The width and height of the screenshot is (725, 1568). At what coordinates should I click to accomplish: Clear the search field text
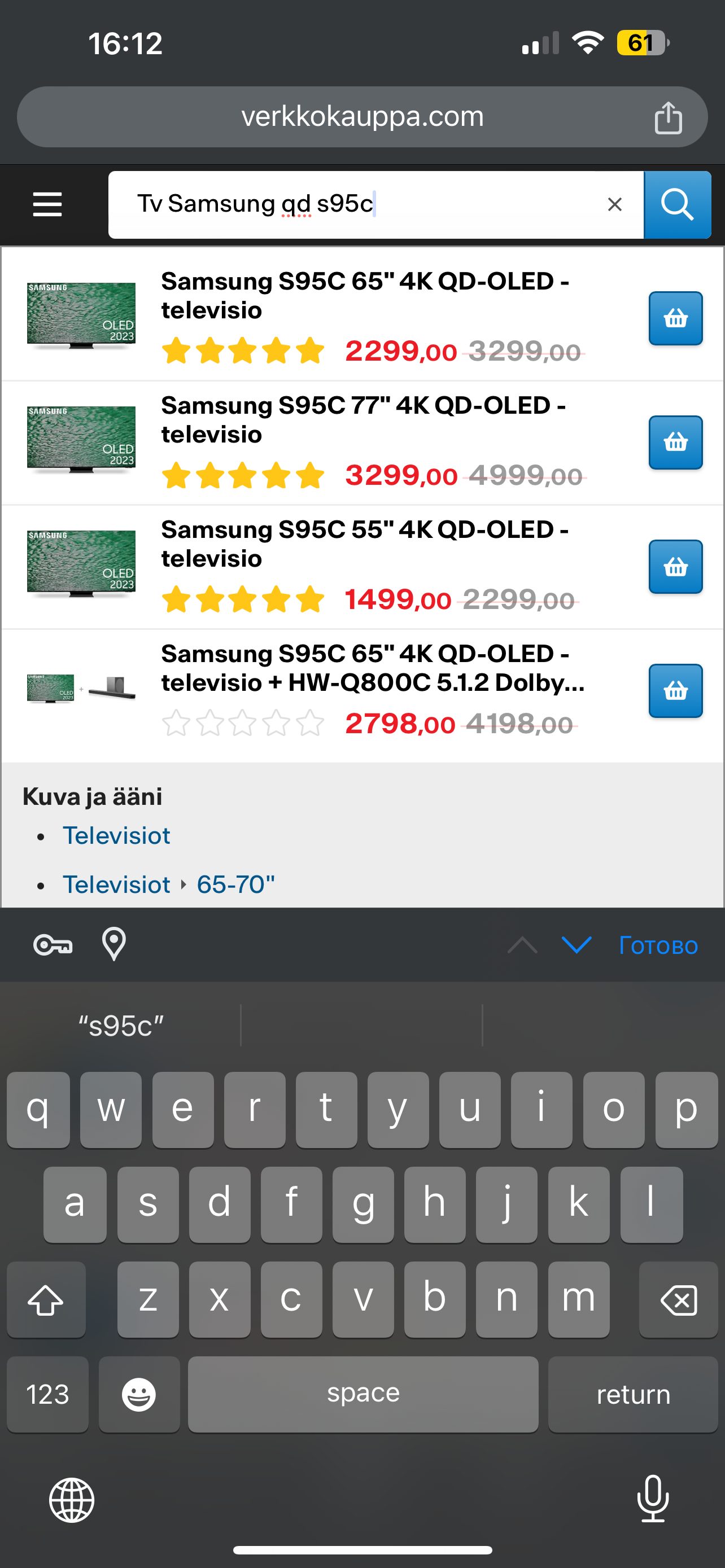pyautogui.click(x=614, y=204)
